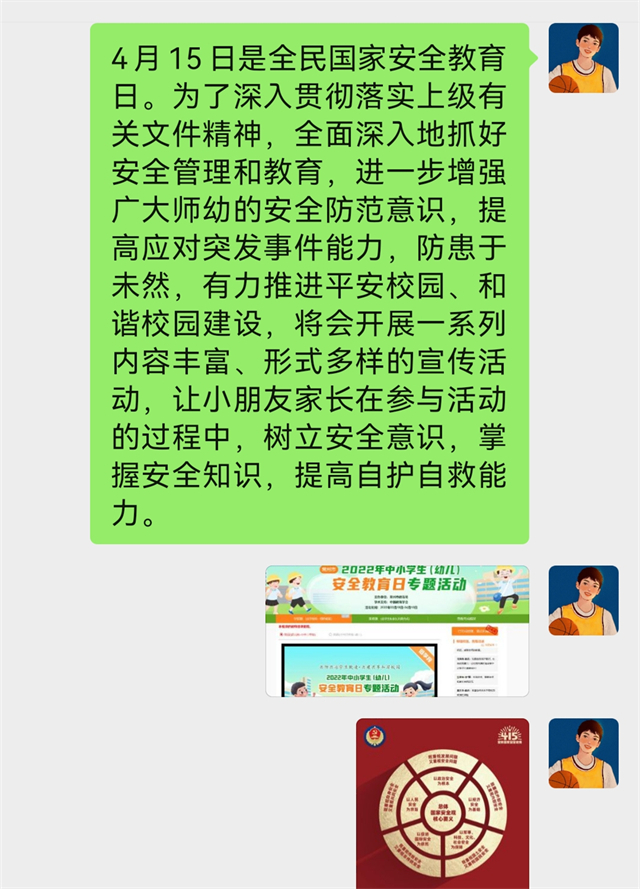
Task: Open sender's avatar beside the green text message
Action: point(583,58)
